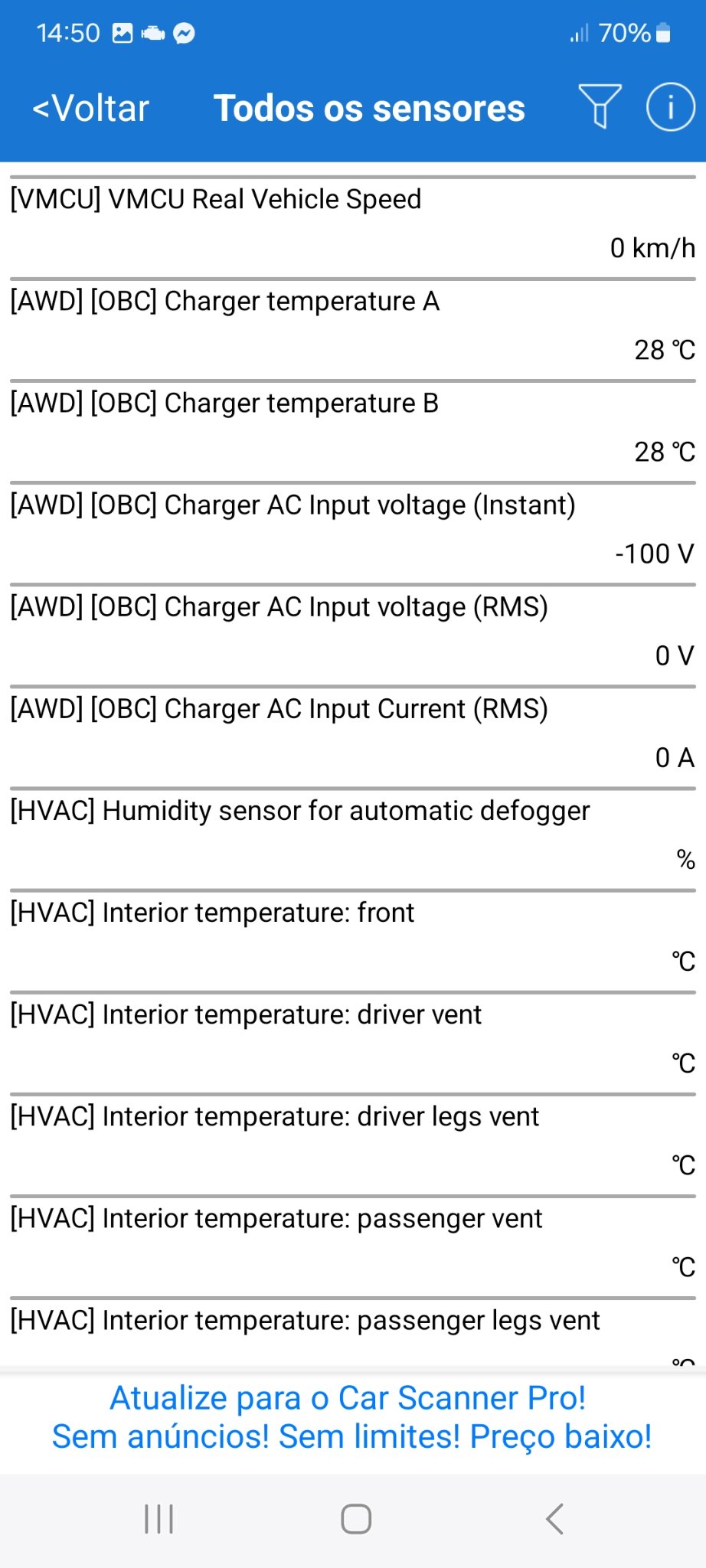Open Humidity sensor for automatic defogger
The height and width of the screenshot is (1568, 706).
point(352,836)
